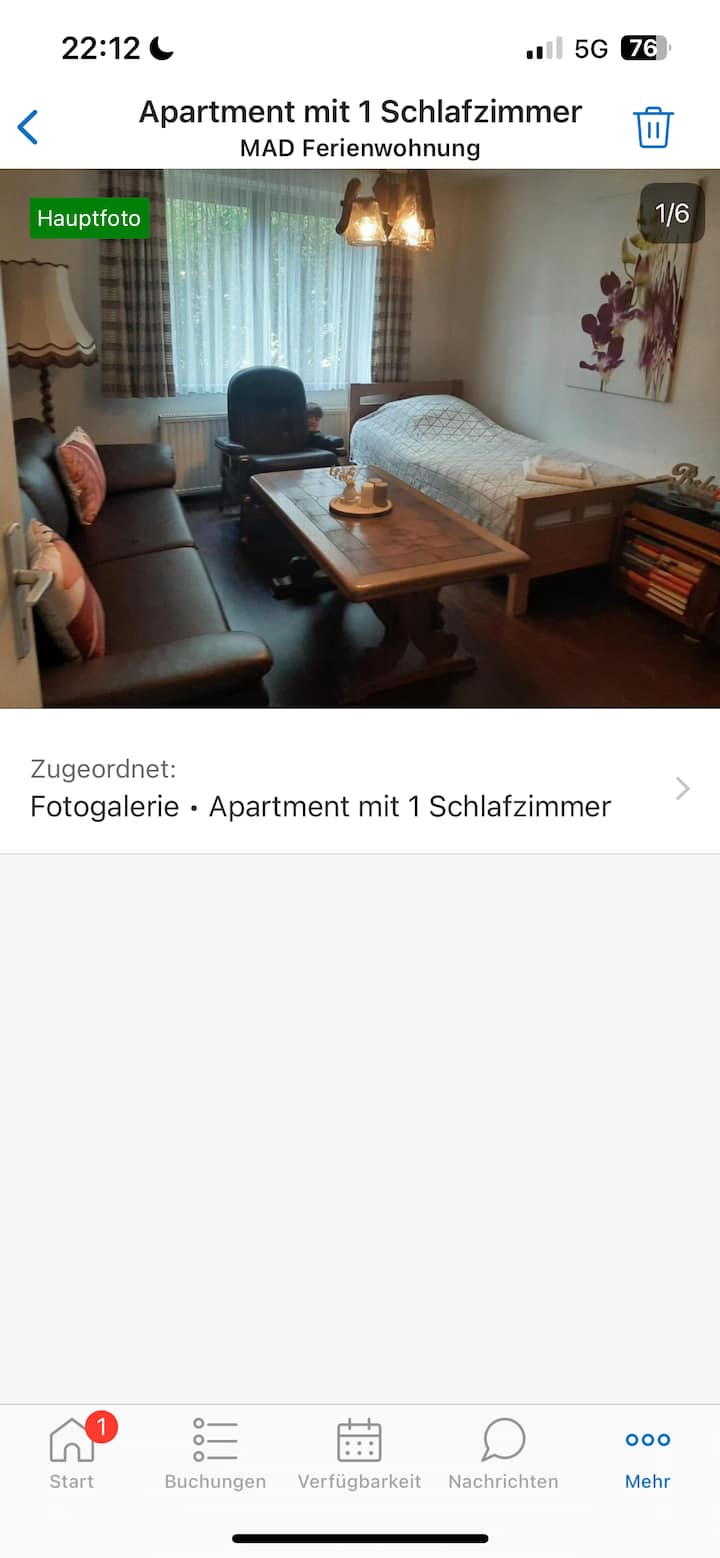Tap the clock showing 22:12

tap(100, 46)
